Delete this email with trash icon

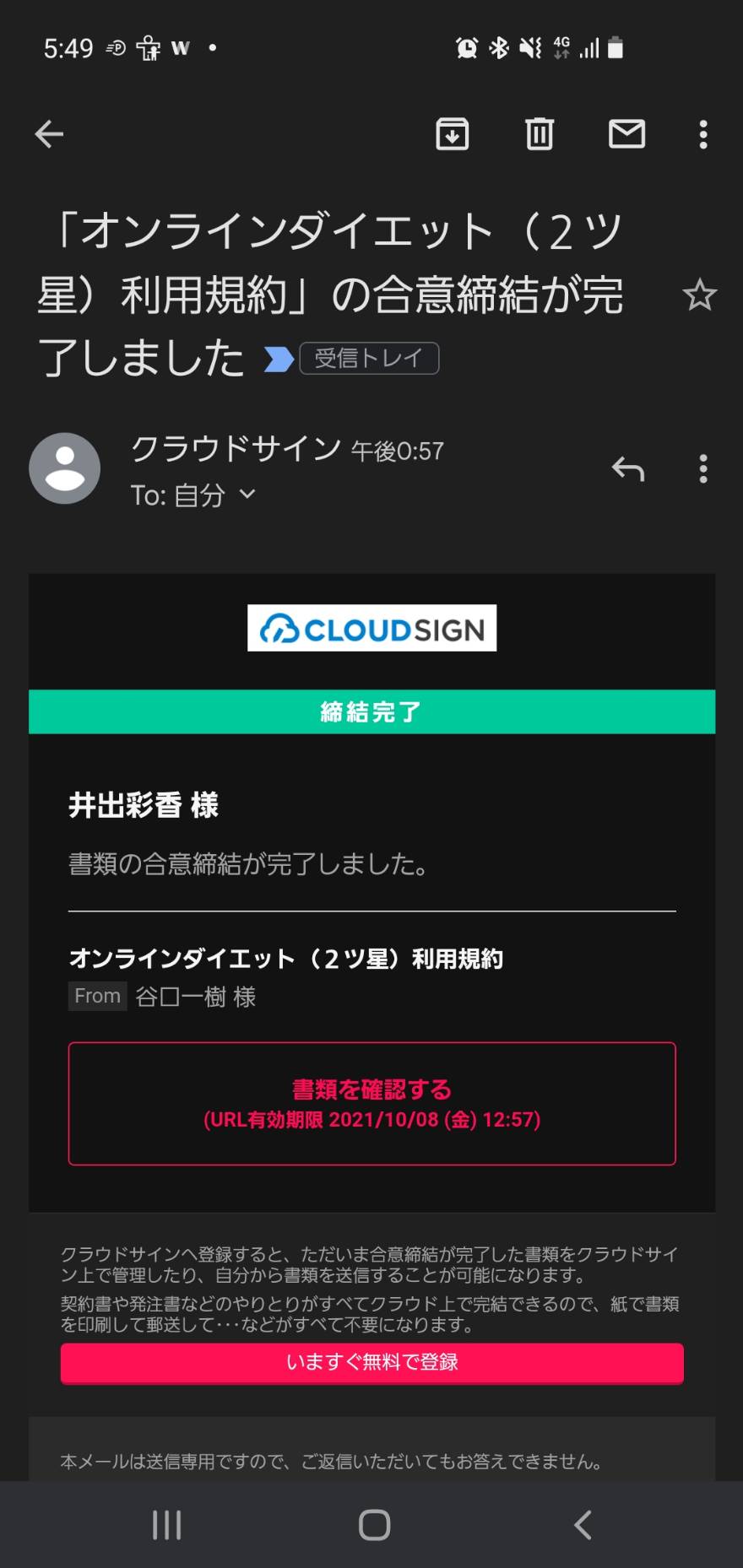[540, 134]
